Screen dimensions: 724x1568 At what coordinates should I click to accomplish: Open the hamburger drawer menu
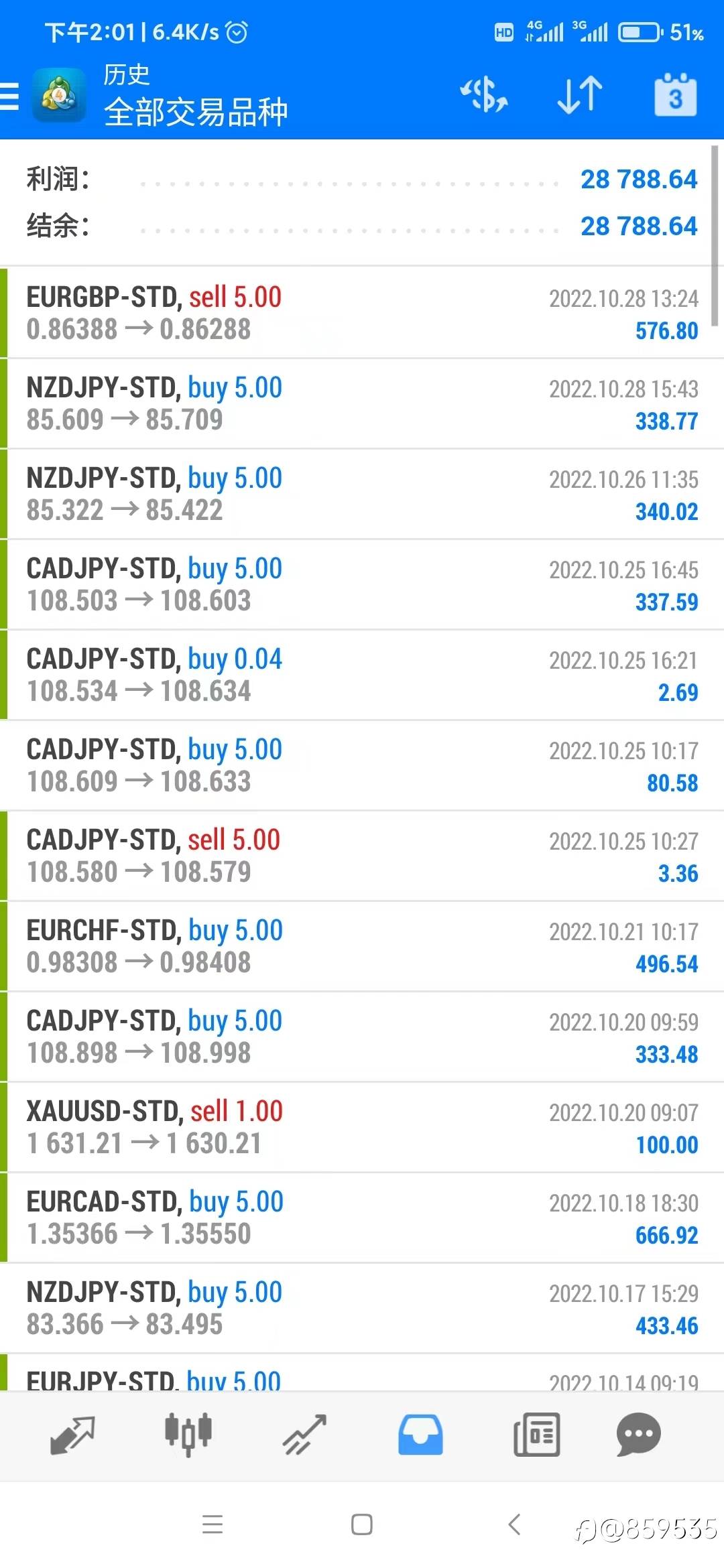pyautogui.click(x=9, y=96)
